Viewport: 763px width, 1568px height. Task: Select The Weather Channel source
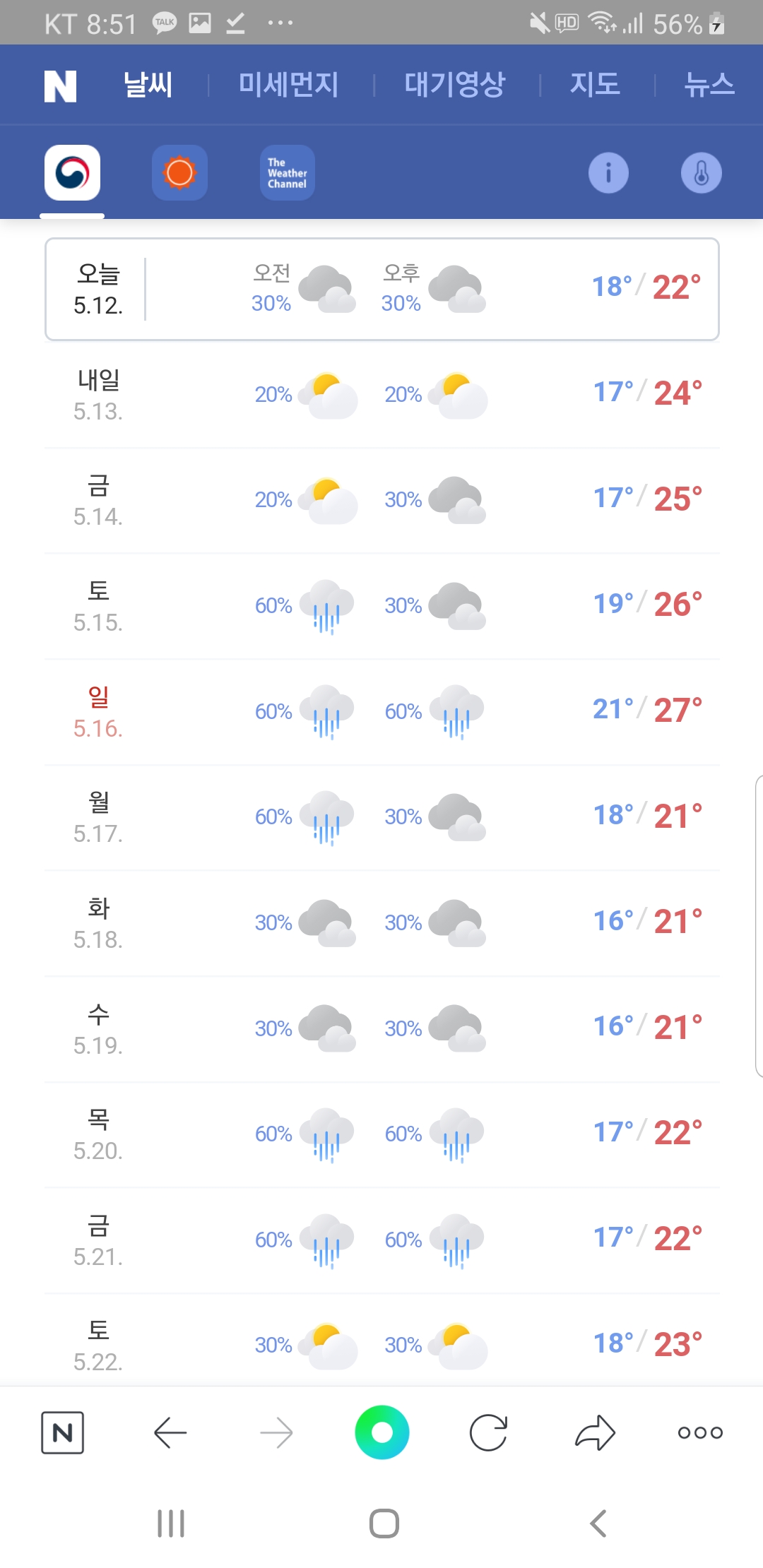point(288,173)
